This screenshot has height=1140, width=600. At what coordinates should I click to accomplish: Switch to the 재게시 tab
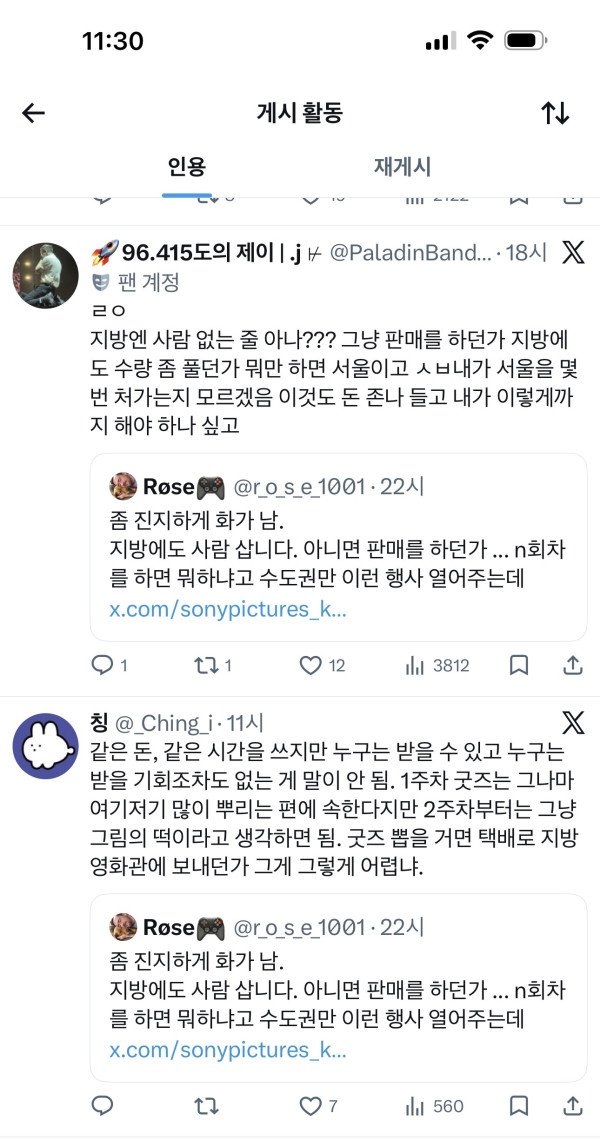(403, 167)
